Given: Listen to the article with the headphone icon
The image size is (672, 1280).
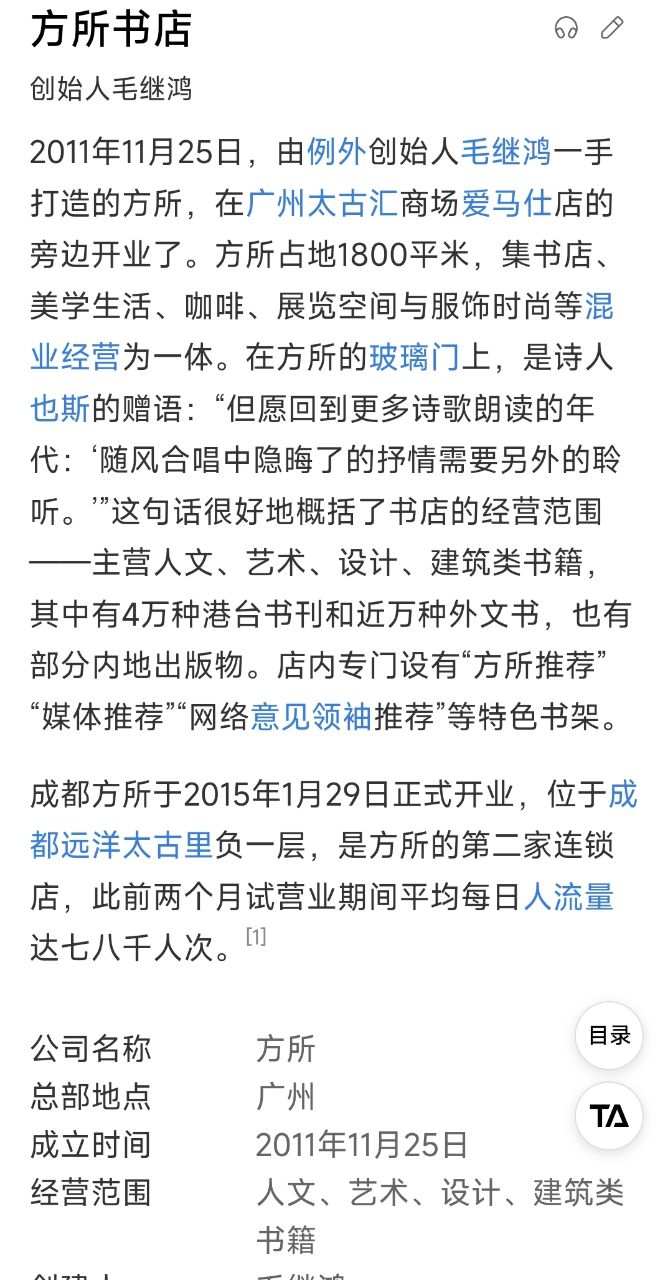Looking at the screenshot, I should tap(566, 28).
